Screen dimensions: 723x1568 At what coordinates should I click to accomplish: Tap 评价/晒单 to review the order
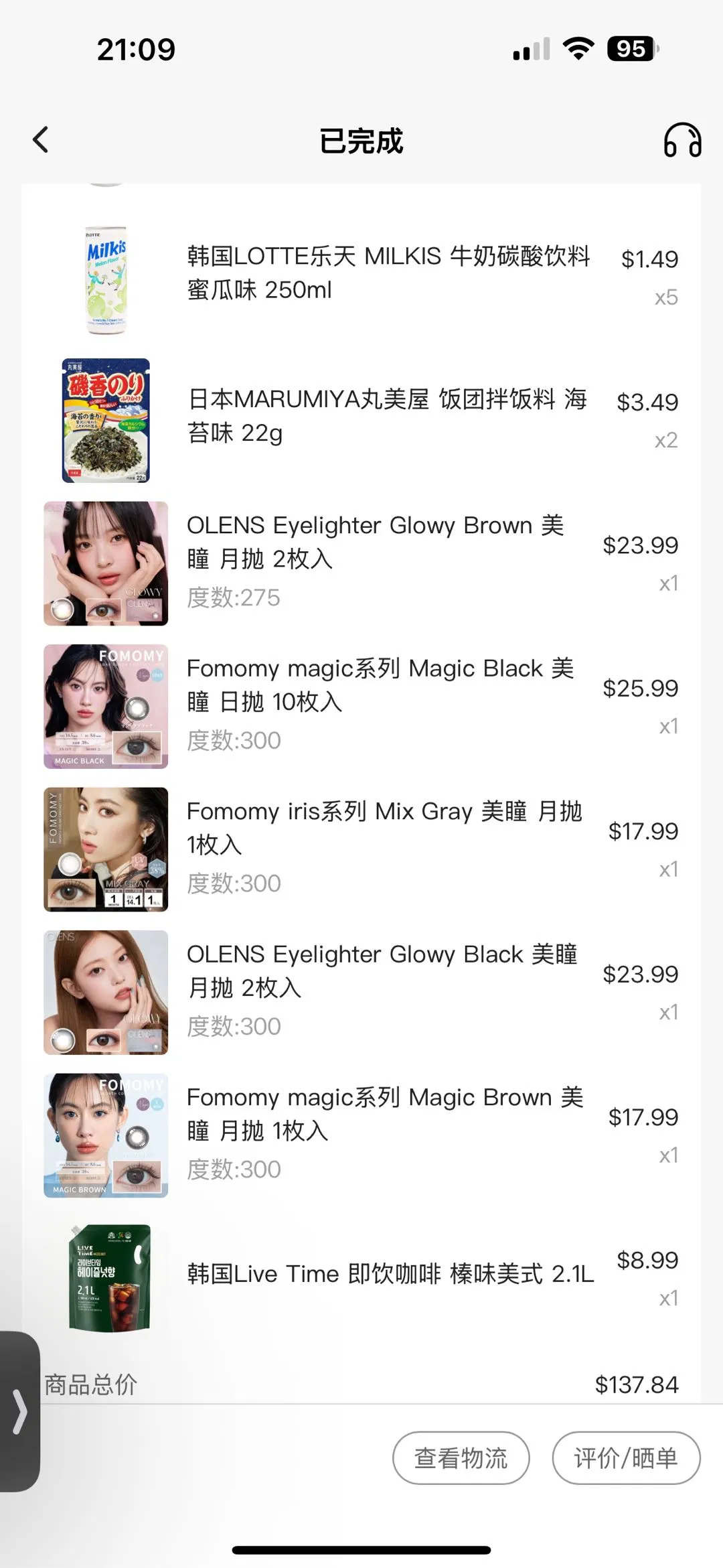click(626, 1457)
